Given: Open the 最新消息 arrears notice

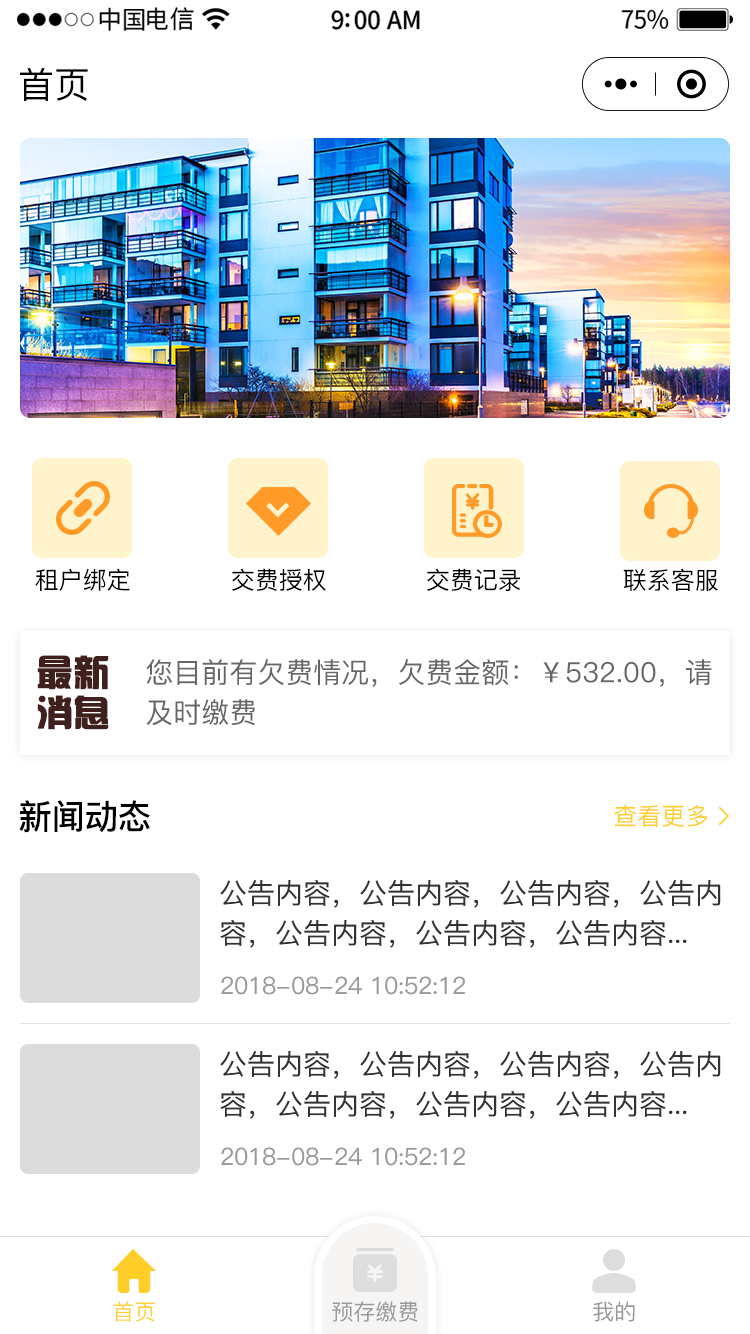Looking at the screenshot, I should (375, 692).
